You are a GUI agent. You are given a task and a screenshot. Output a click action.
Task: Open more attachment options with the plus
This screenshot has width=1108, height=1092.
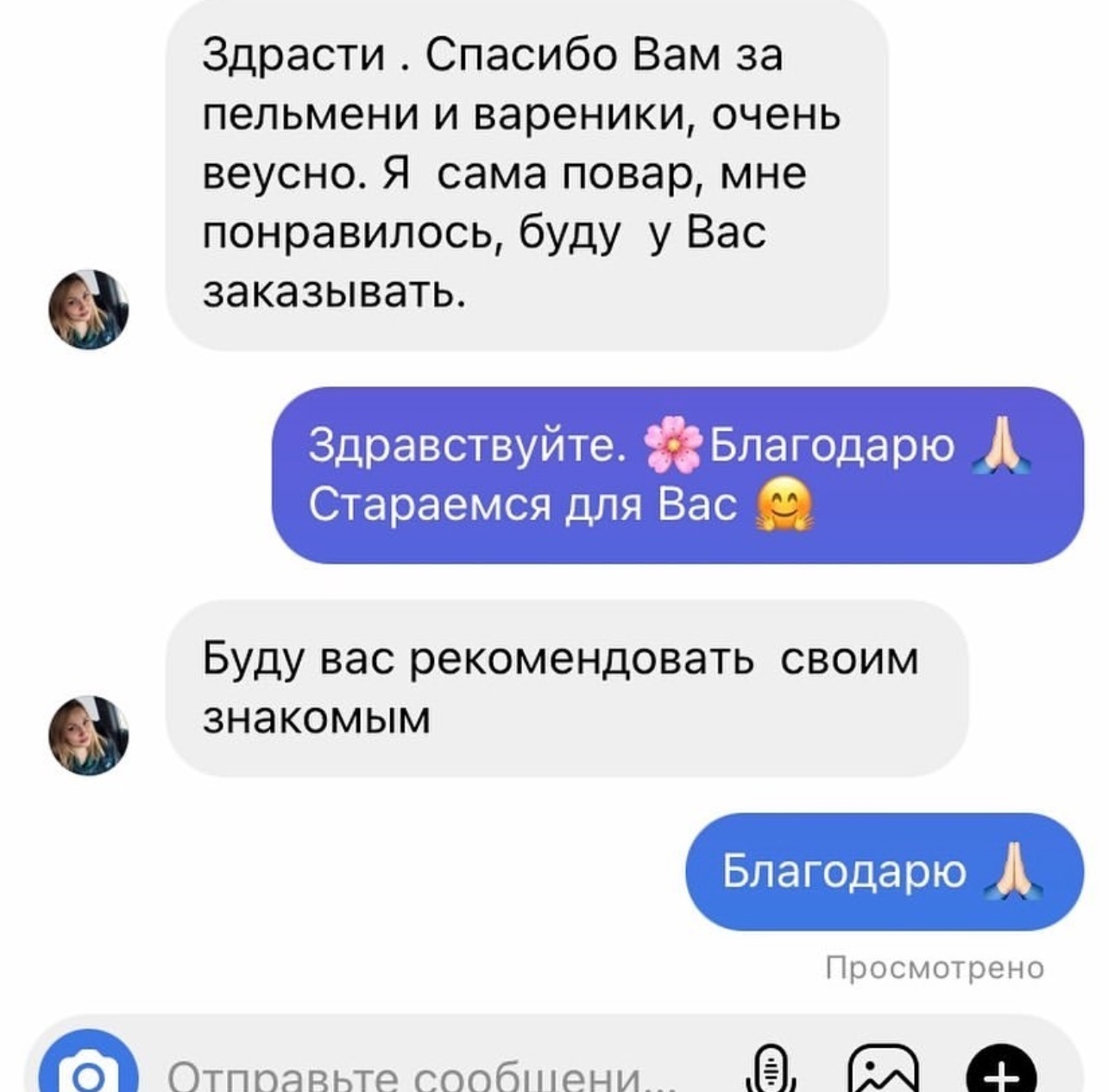pos(1001,1073)
